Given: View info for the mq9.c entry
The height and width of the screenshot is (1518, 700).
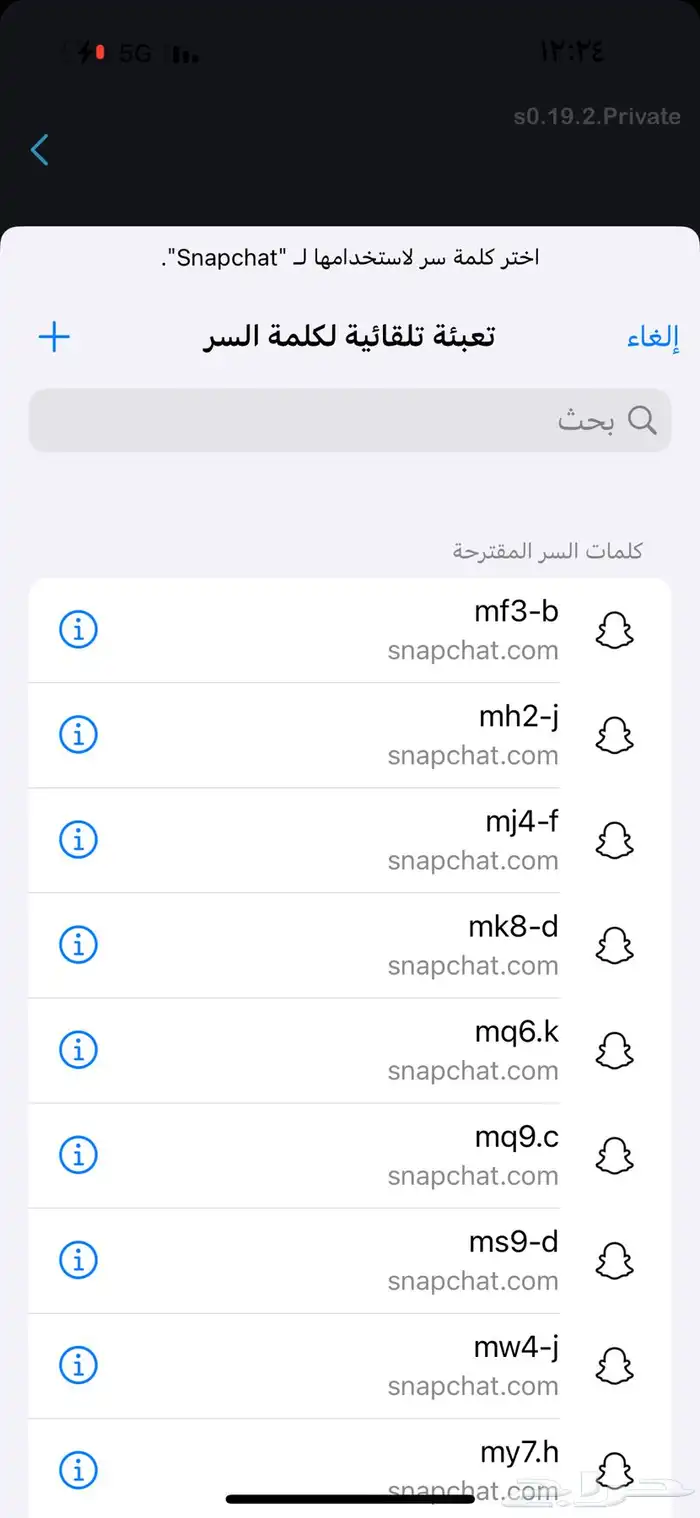Looking at the screenshot, I should click(x=78, y=1155).
